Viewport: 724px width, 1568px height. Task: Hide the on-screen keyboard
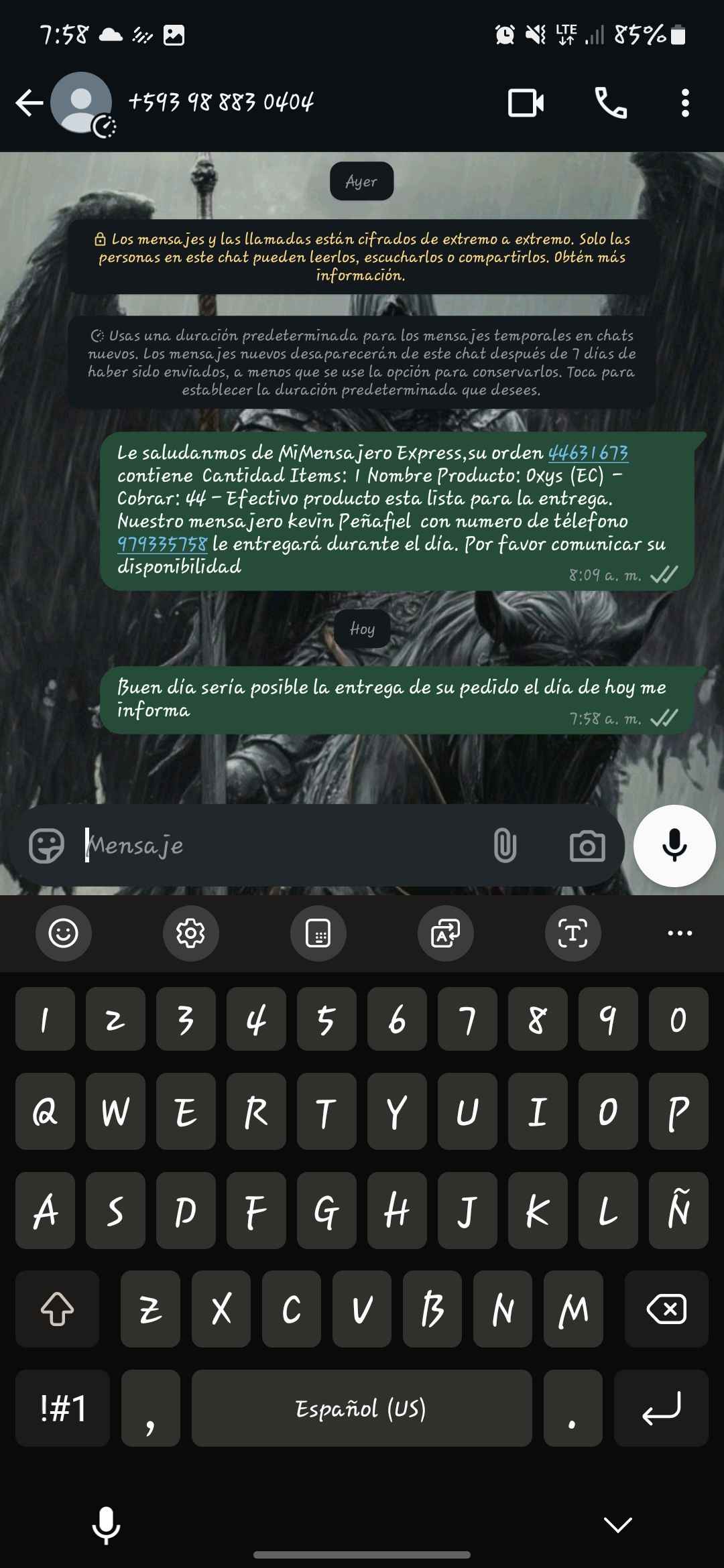pyautogui.click(x=617, y=1525)
